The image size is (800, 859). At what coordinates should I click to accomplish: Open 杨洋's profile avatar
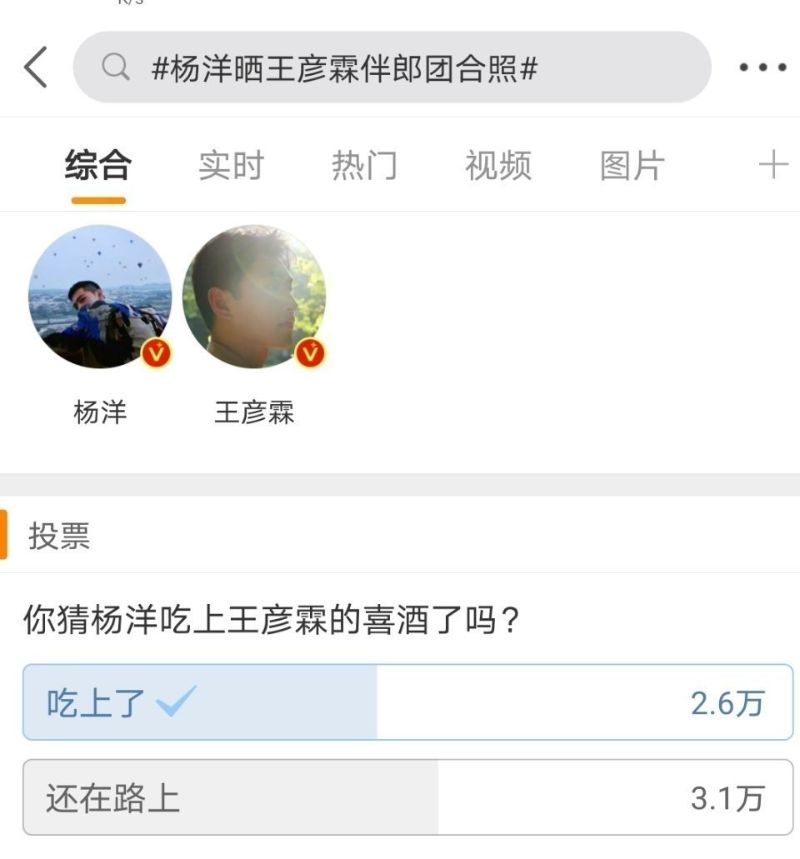(100, 297)
